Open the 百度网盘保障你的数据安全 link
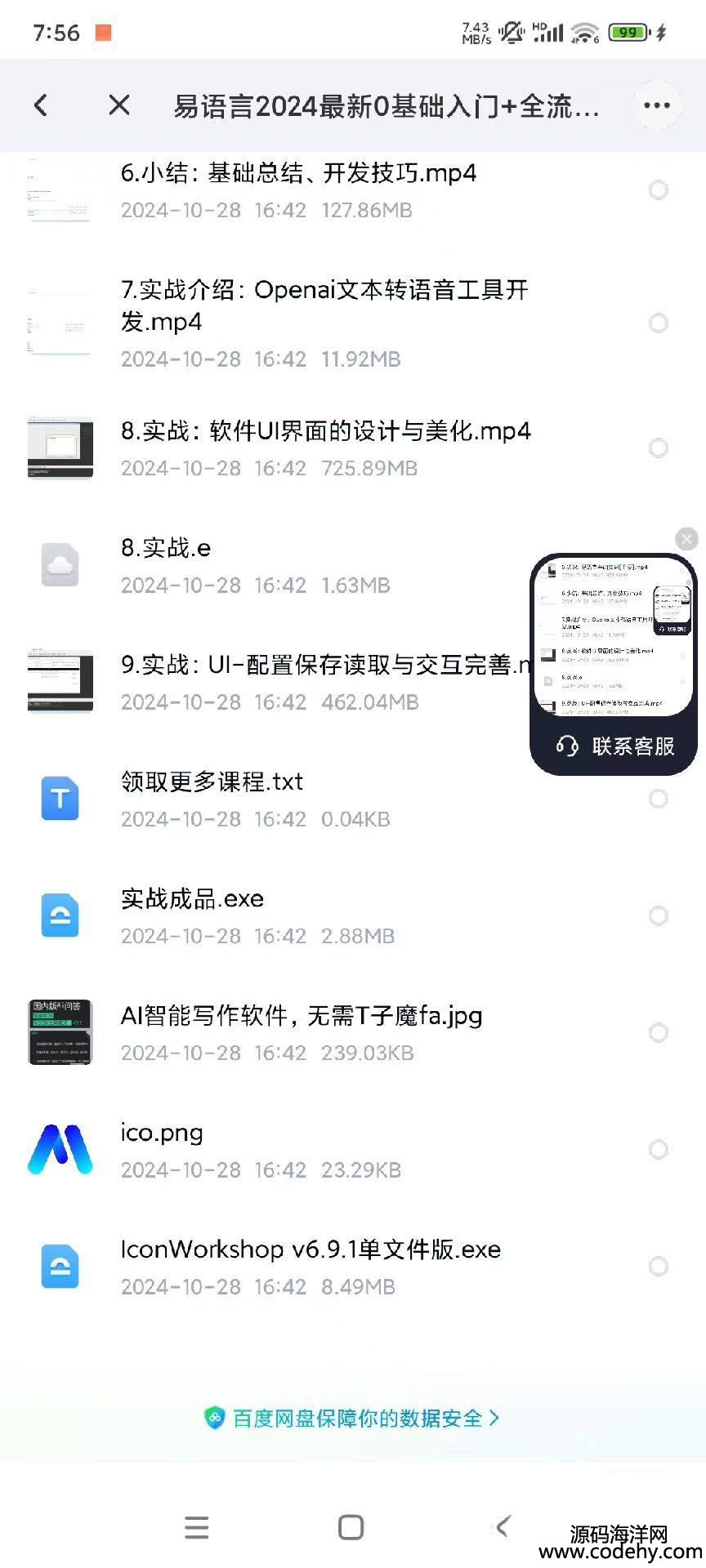Screen dimensions: 706x1568 [x=352, y=1419]
